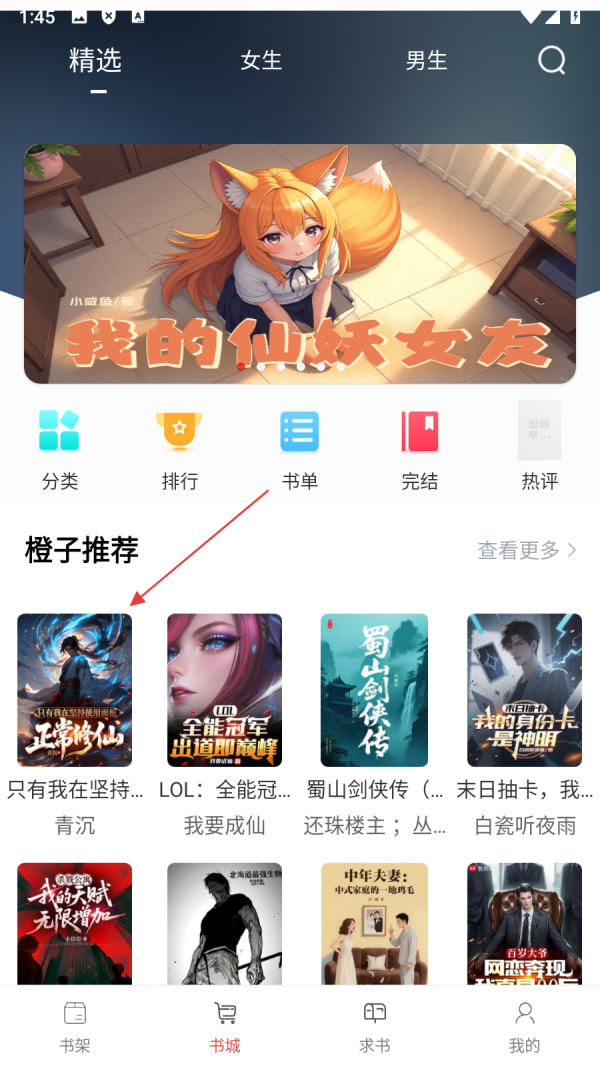Open the book 末日抽卡 by 白瓷听夜雨
This screenshot has width=600, height=1066.
coord(525,690)
